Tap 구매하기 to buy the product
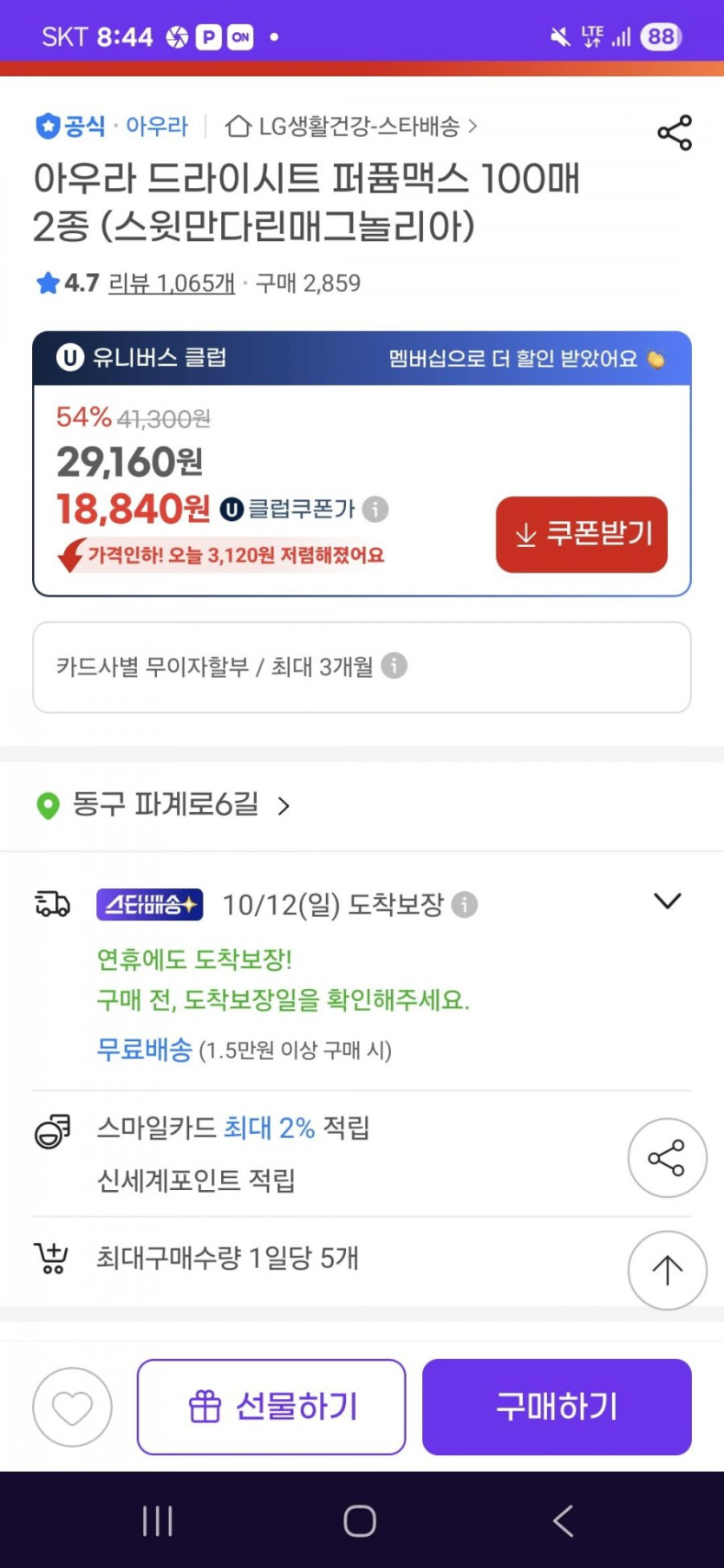724x1568 pixels. (557, 1407)
